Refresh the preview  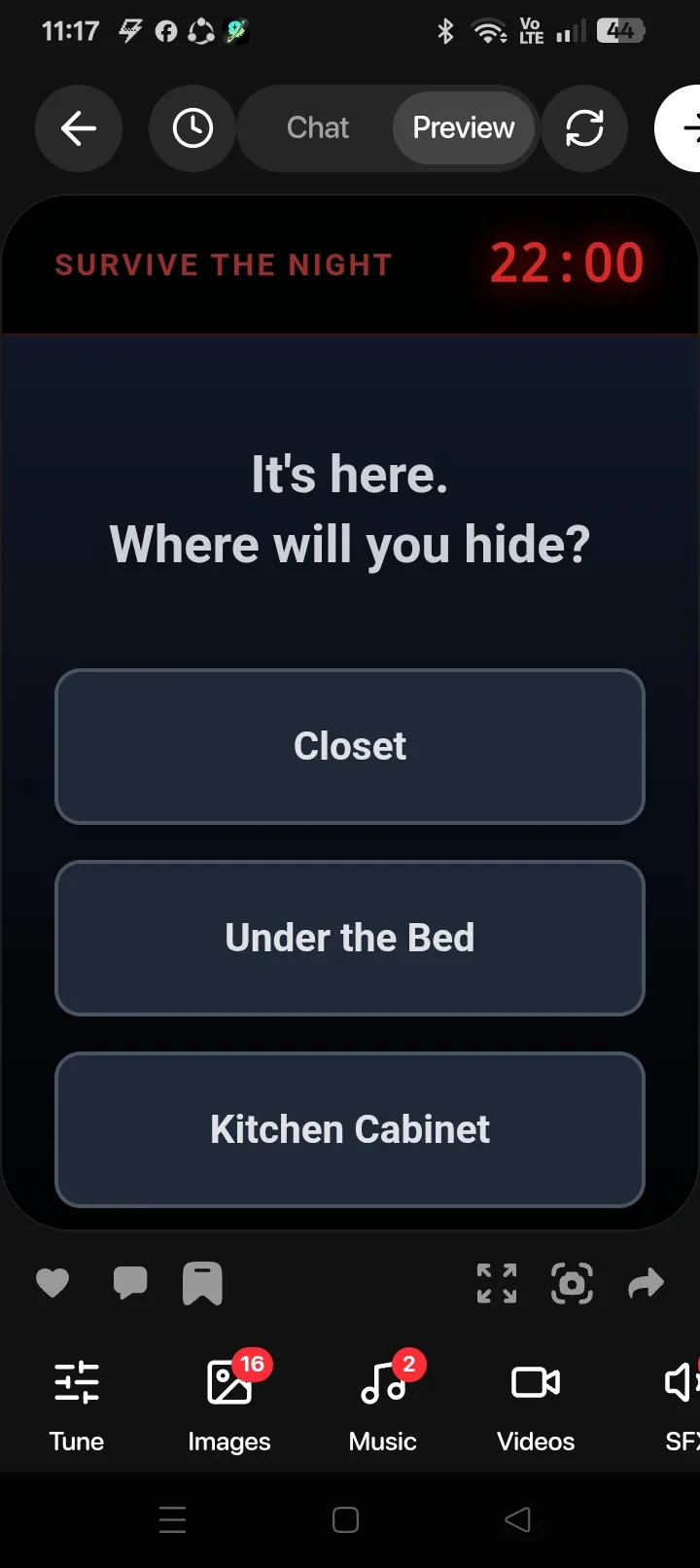click(x=584, y=128)
